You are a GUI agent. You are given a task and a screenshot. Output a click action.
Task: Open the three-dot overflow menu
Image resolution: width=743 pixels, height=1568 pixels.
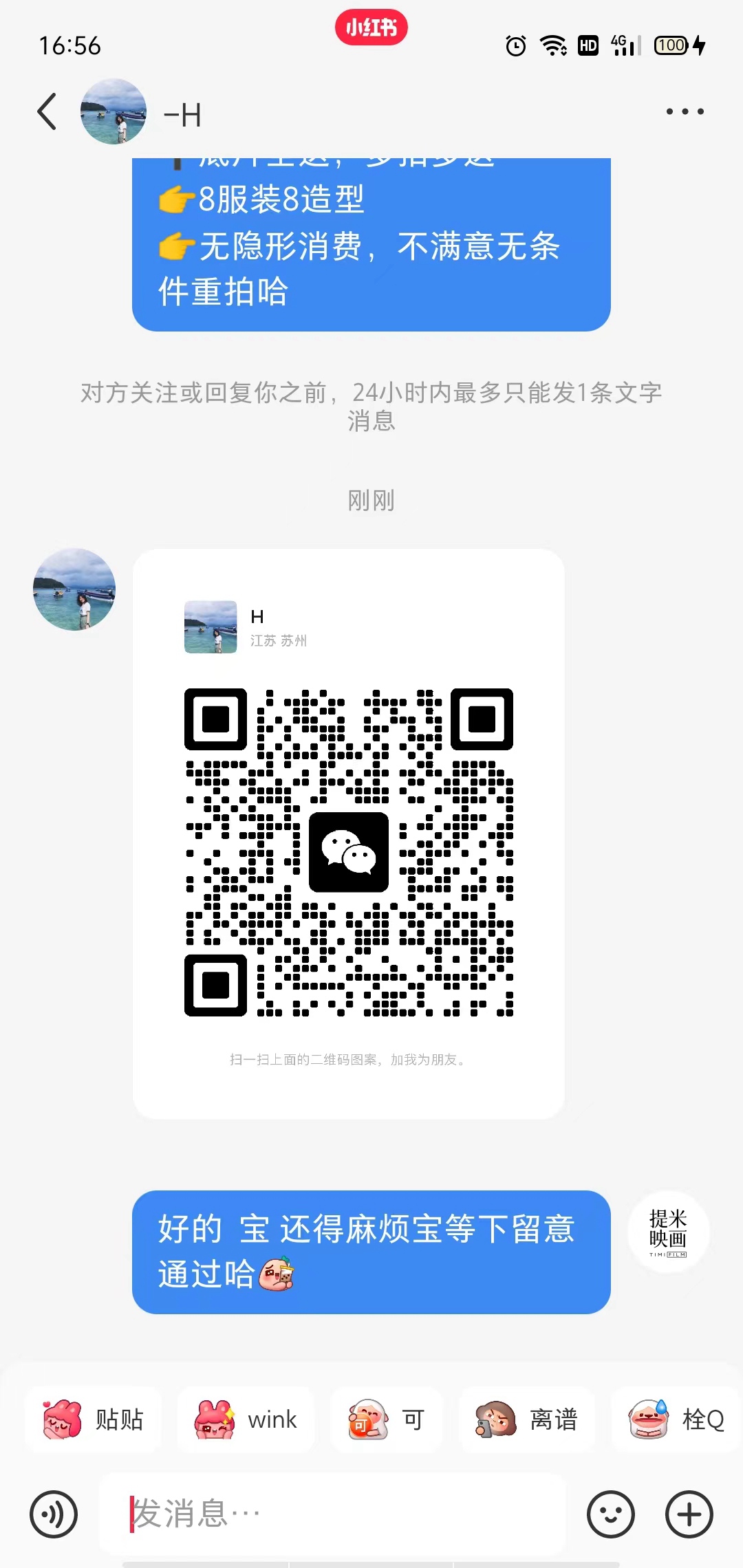(x=685, y=111)
